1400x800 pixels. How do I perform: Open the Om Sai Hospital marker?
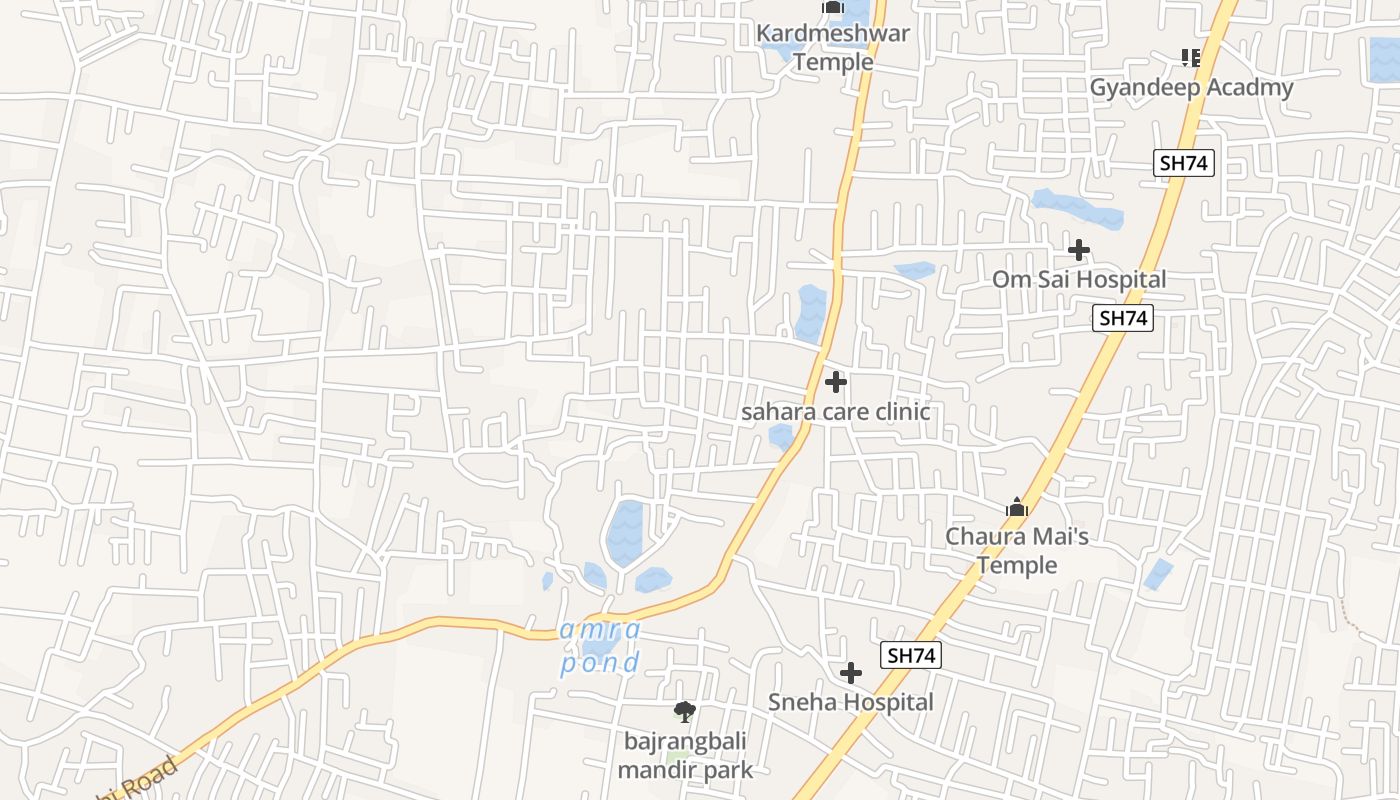coord(1078,250)
